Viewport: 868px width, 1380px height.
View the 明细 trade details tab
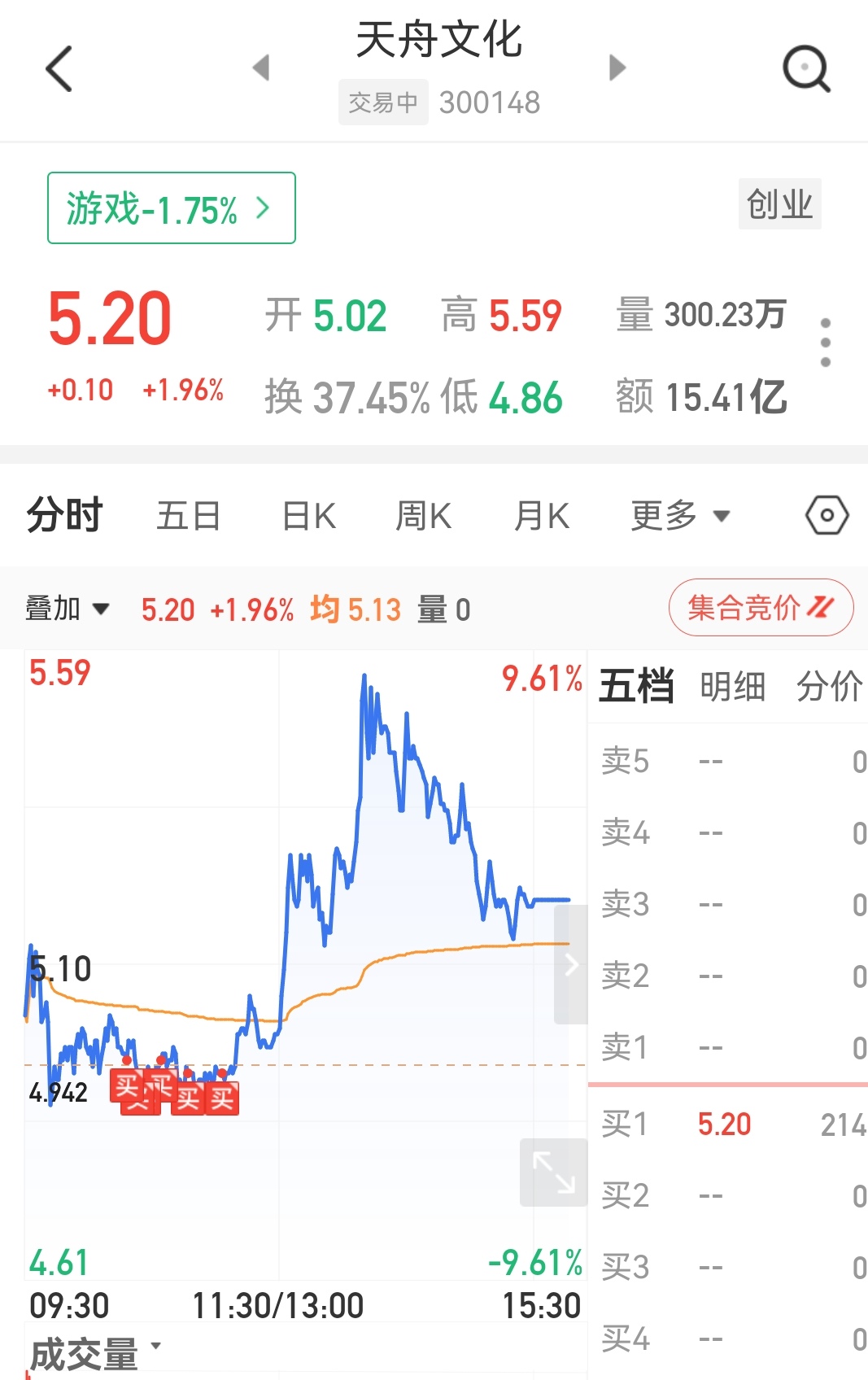click(x=732, y=687)
